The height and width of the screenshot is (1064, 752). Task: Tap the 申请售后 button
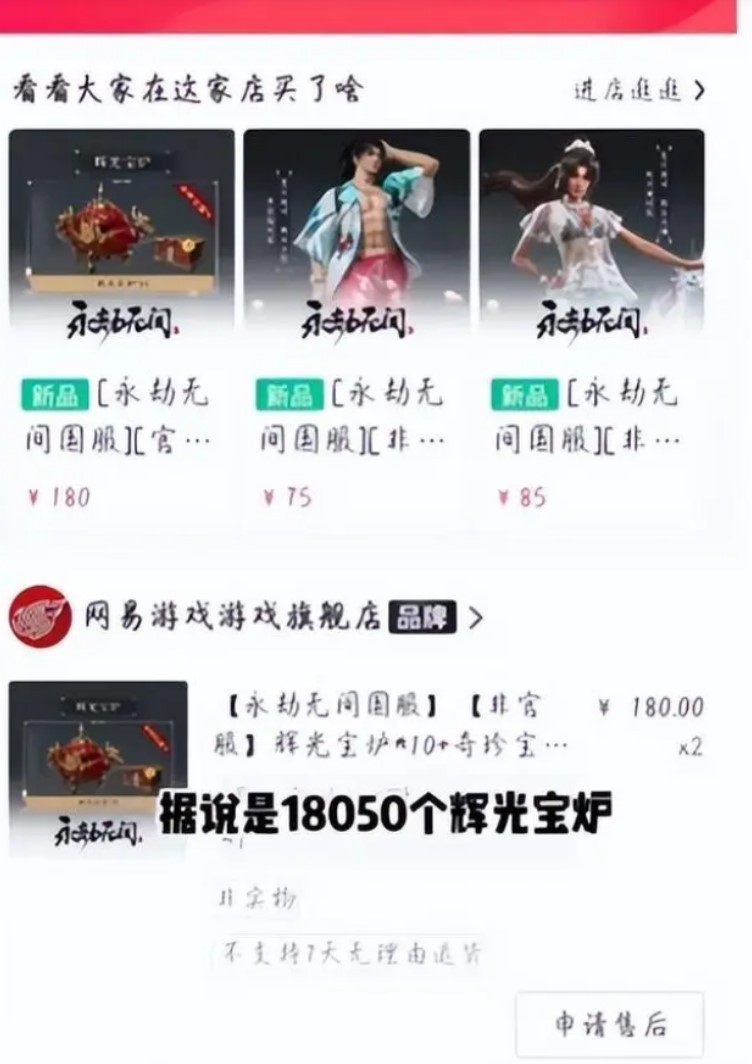[x=609, y=1024]
